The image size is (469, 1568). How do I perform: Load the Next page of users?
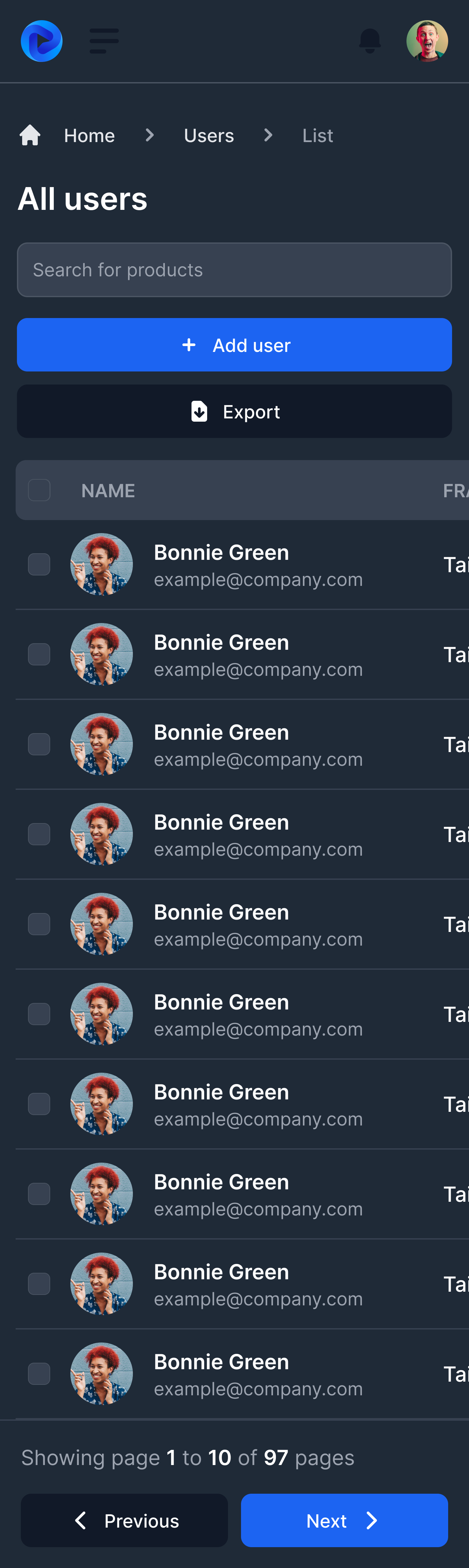tap(344, 1520)
